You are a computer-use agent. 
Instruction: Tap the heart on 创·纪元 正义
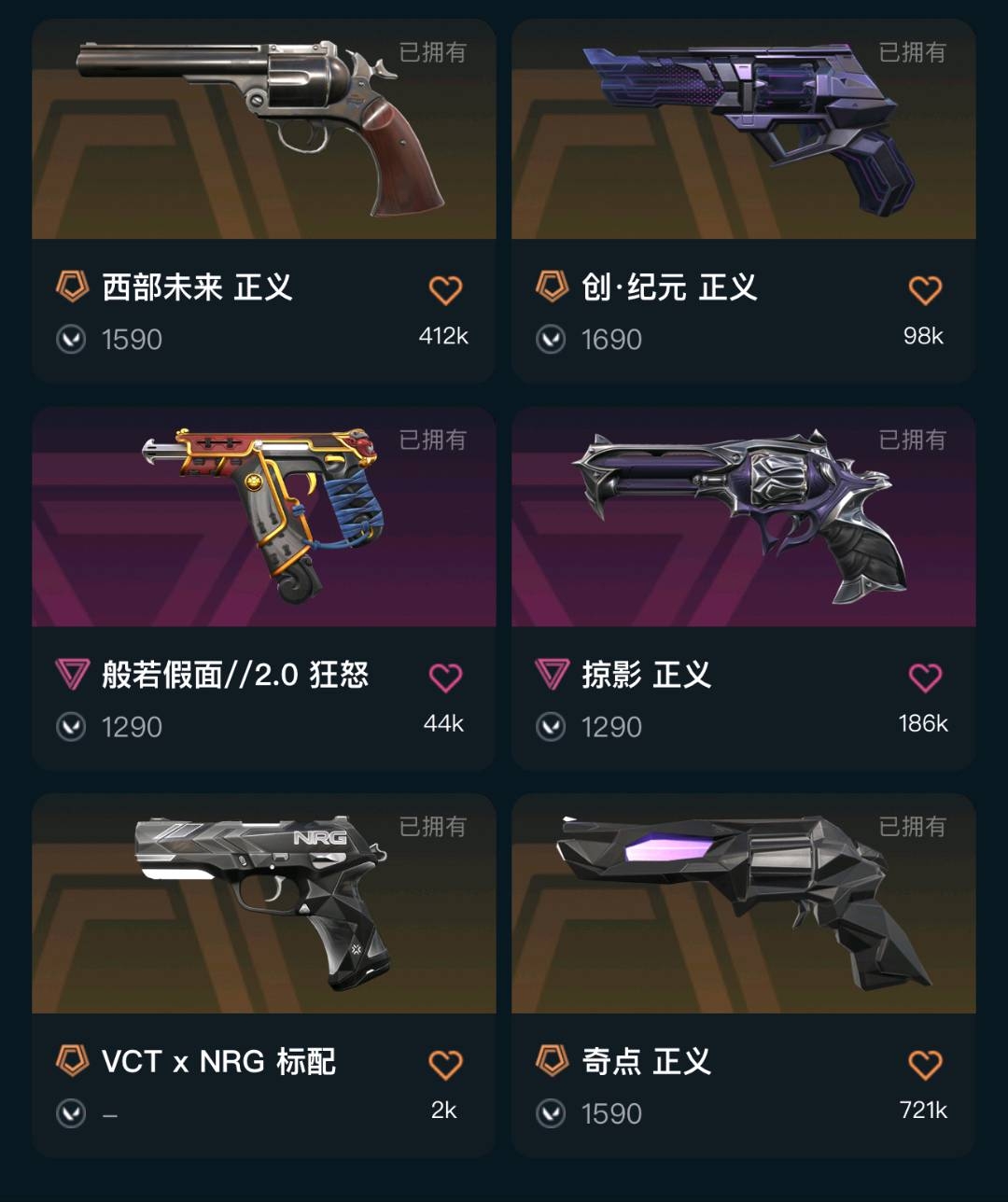tap(925, 290)
